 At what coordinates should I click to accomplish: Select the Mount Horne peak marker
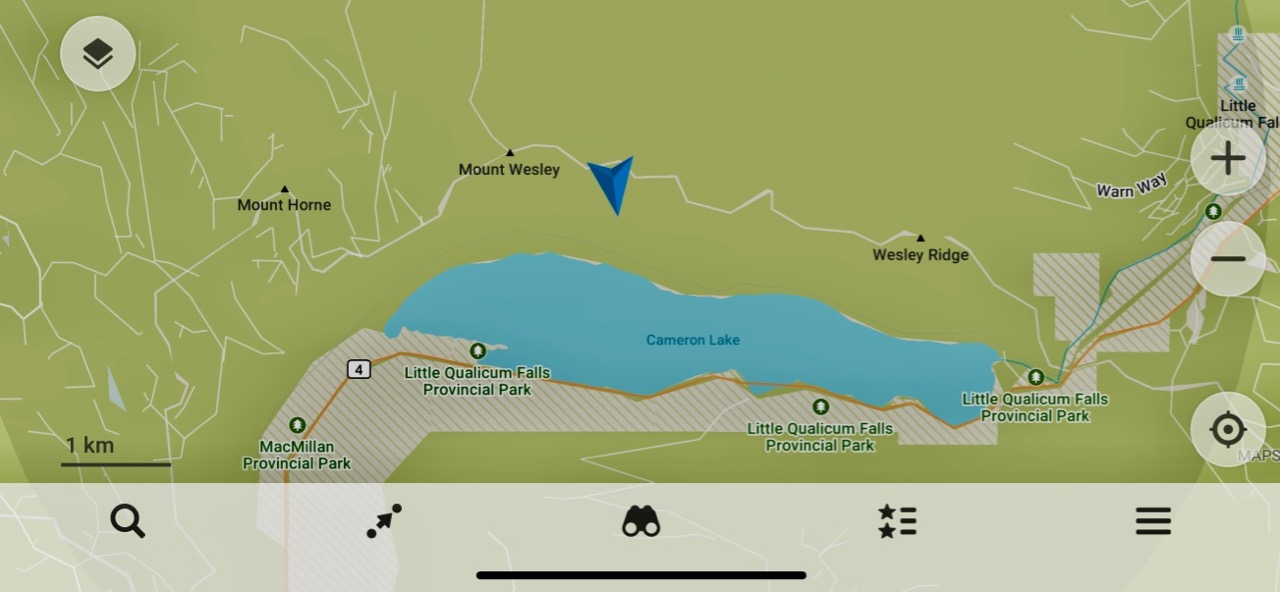[x=284, y=189]
